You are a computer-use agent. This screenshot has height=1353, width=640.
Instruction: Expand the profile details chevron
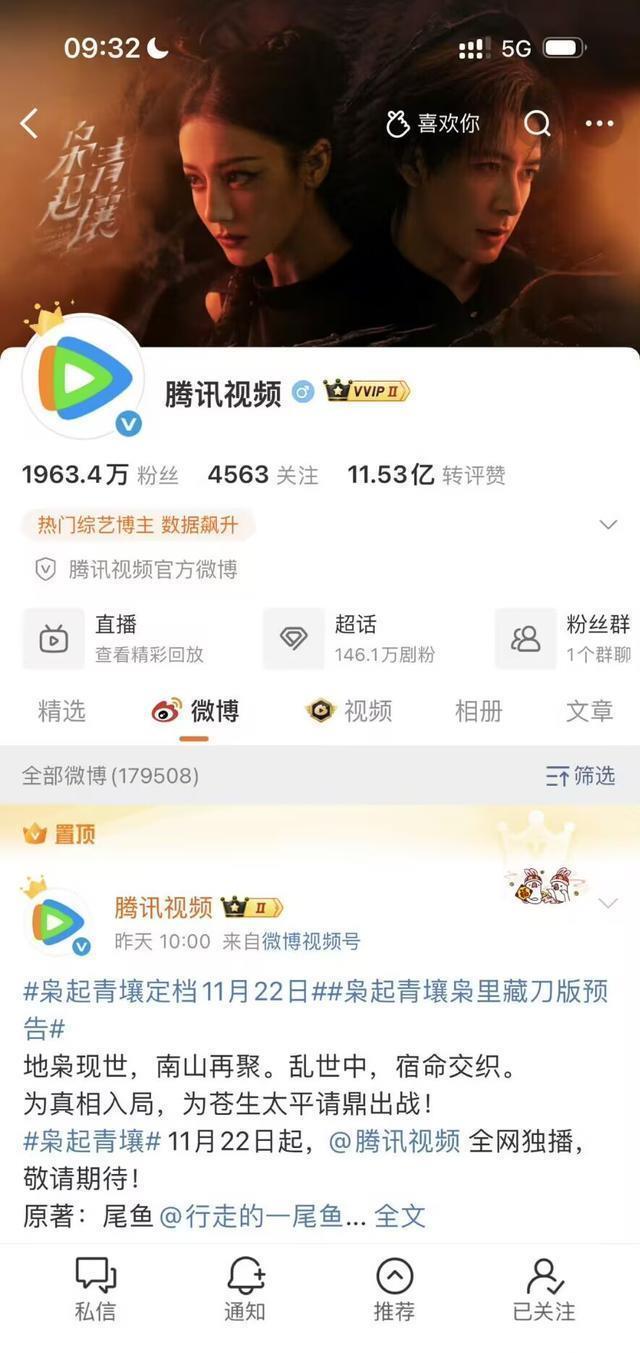607,525
